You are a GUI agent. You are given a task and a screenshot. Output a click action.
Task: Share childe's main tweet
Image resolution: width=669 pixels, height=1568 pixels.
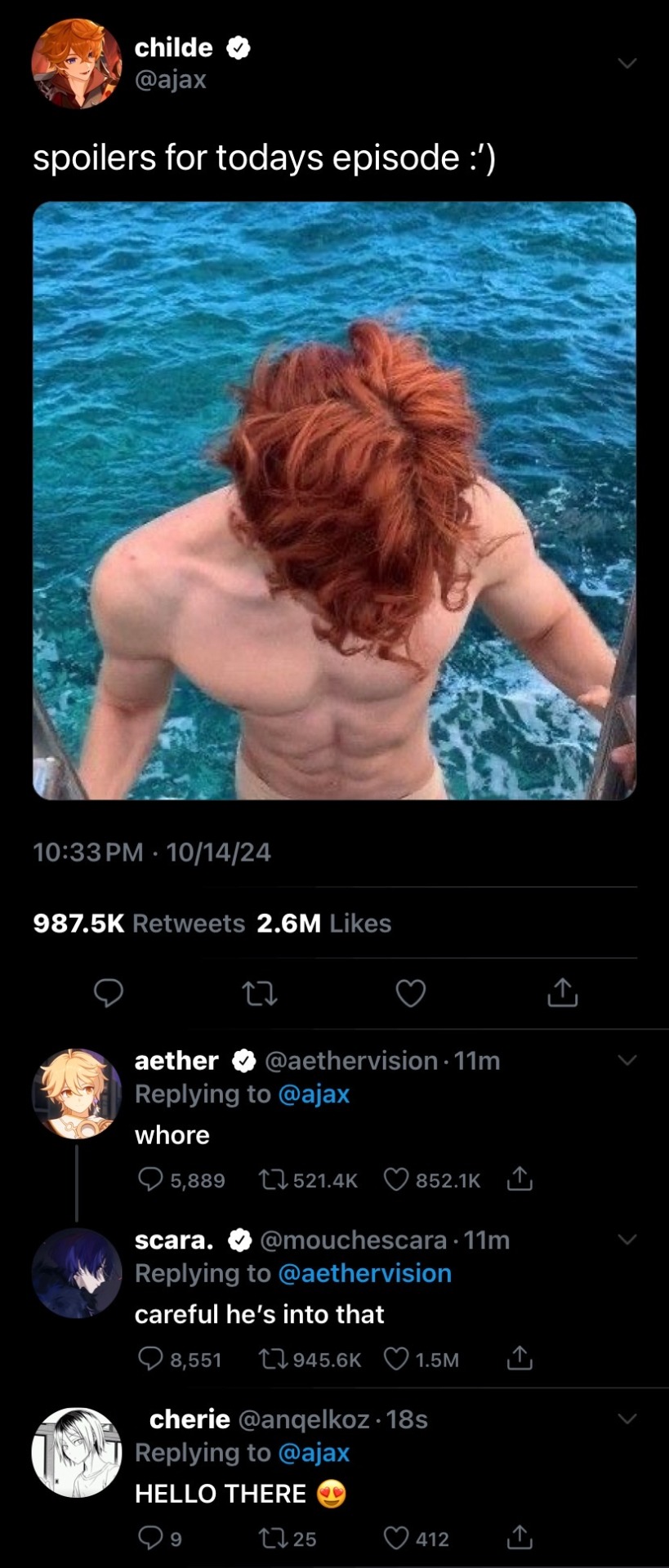tap(562, 992)
